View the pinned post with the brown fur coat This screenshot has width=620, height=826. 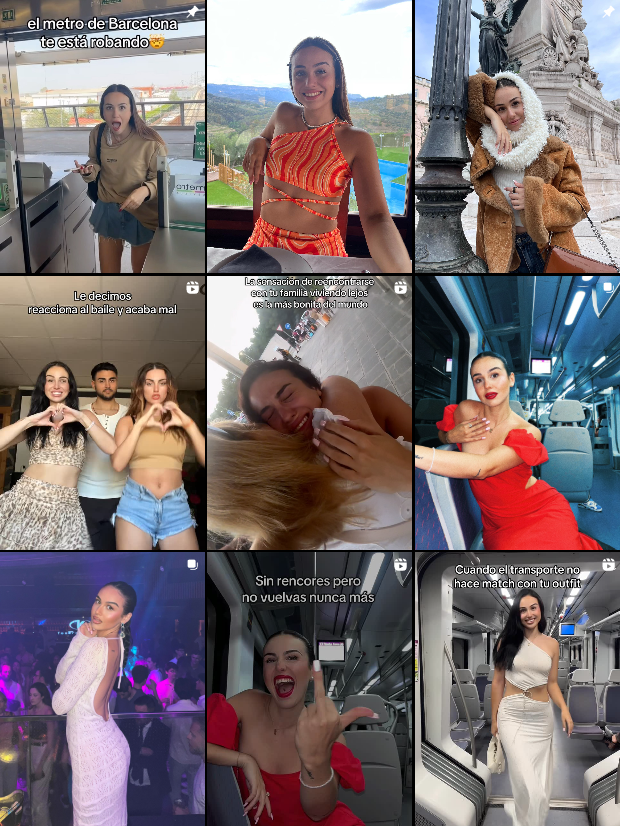coord(517,137)
